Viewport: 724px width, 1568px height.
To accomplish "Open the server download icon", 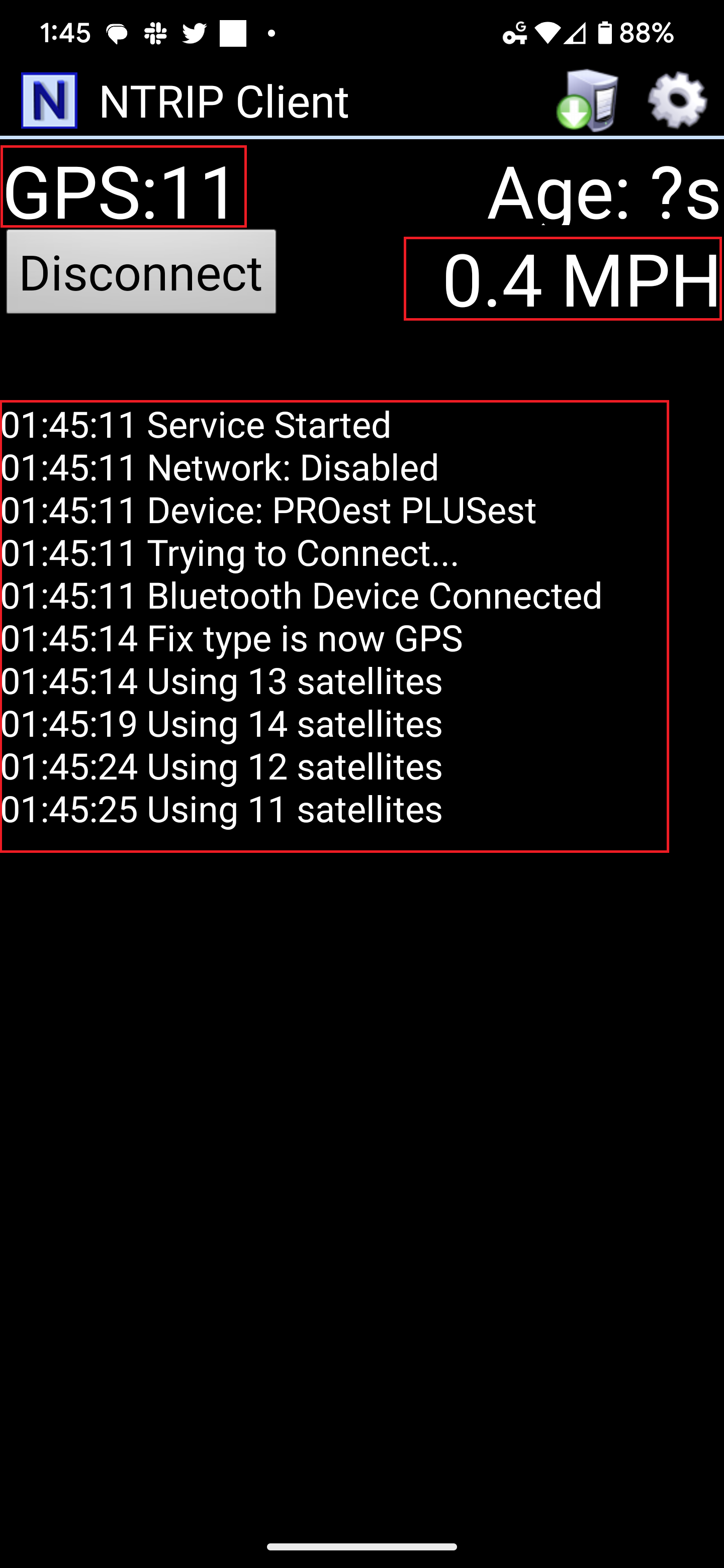I will click(586, 101).
